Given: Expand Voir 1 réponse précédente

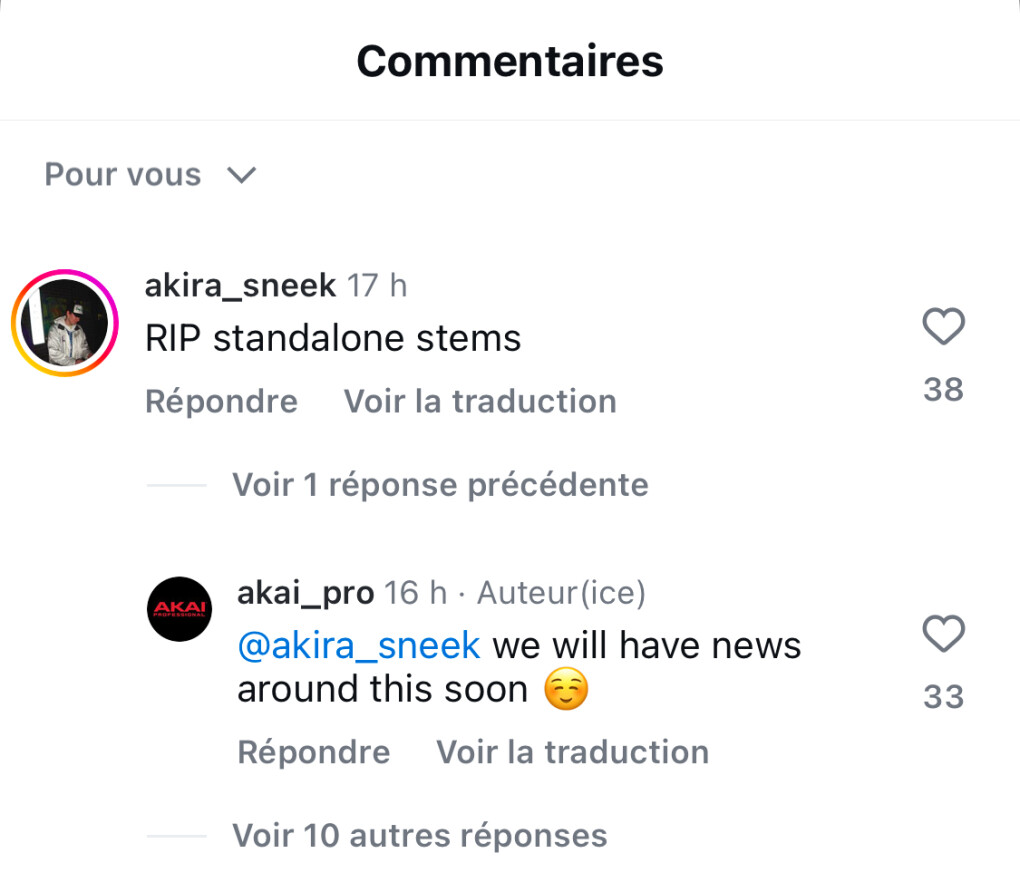Looking at the screenshot, I should [x=440, y=485].
